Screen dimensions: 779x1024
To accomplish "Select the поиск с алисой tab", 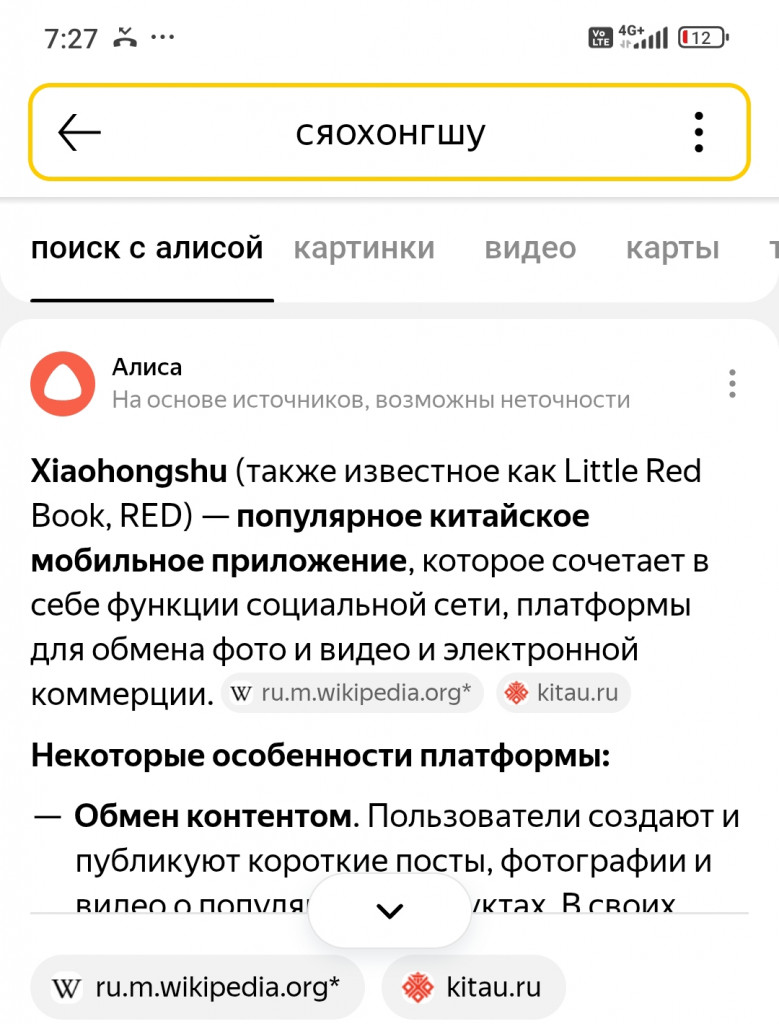I will [147, 248].
